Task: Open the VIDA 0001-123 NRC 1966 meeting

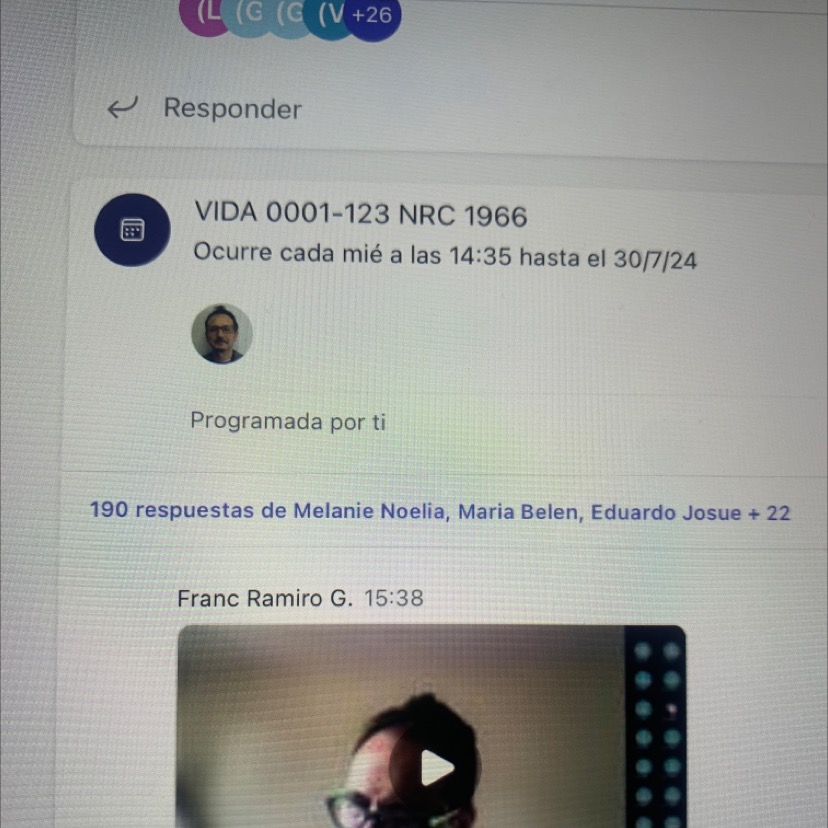Action: [x=360, y=215]
